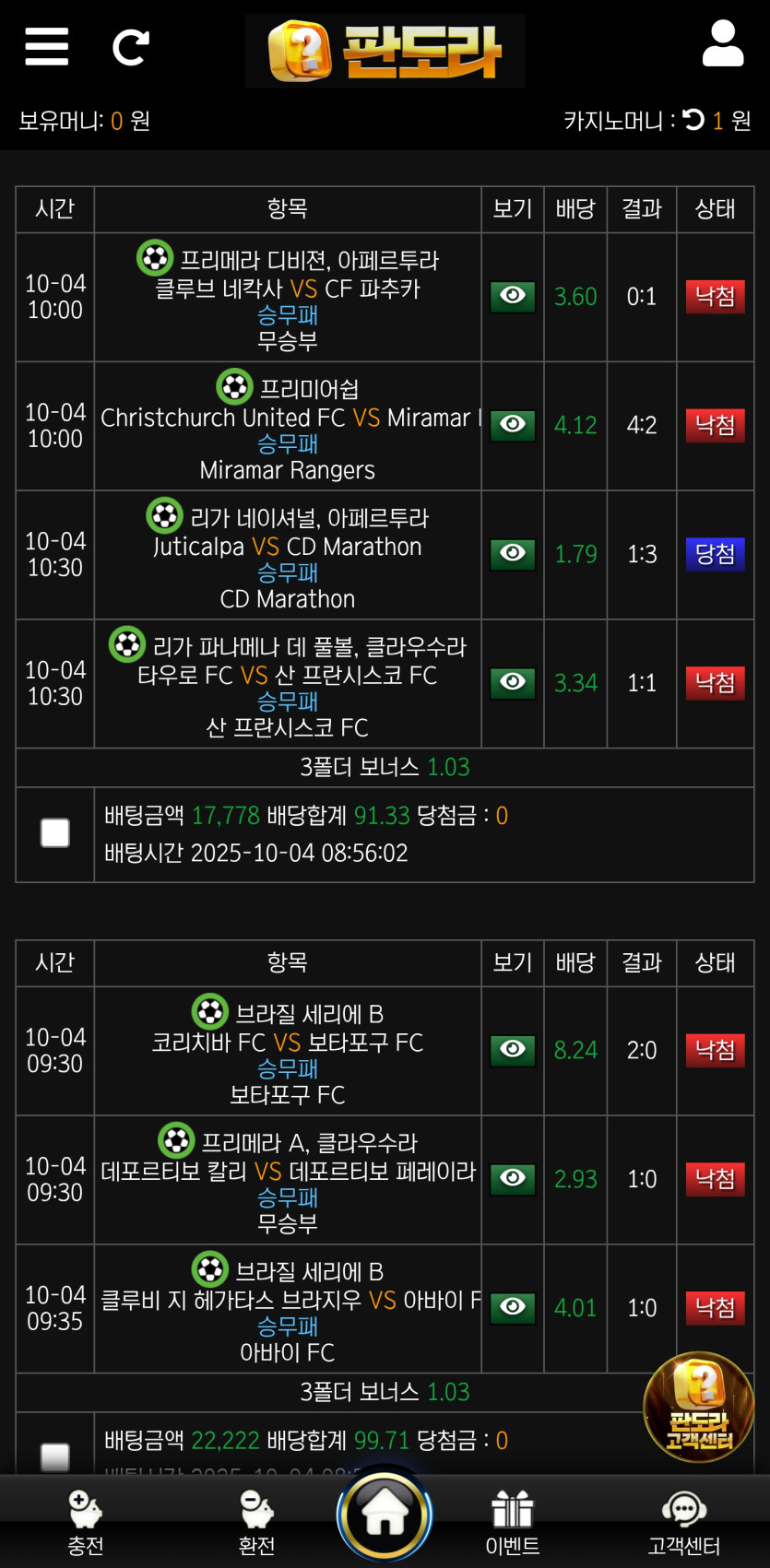The image size is (770, 1568).
Task: View details for 데포르티보 칼리 match
Action: pyautogui.click(x=513, y=1178)
